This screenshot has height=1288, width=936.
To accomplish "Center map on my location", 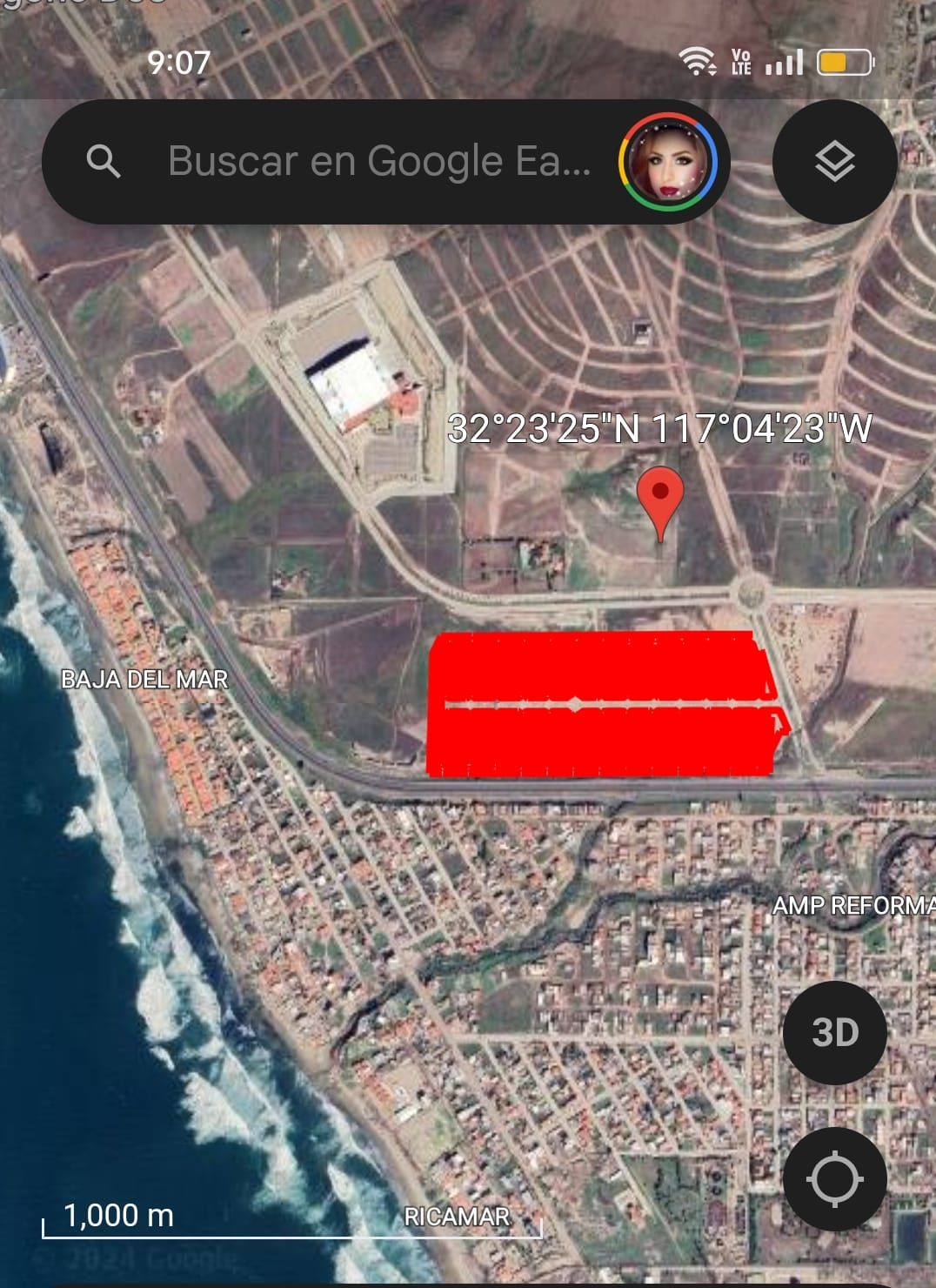I will [835, 1179].
